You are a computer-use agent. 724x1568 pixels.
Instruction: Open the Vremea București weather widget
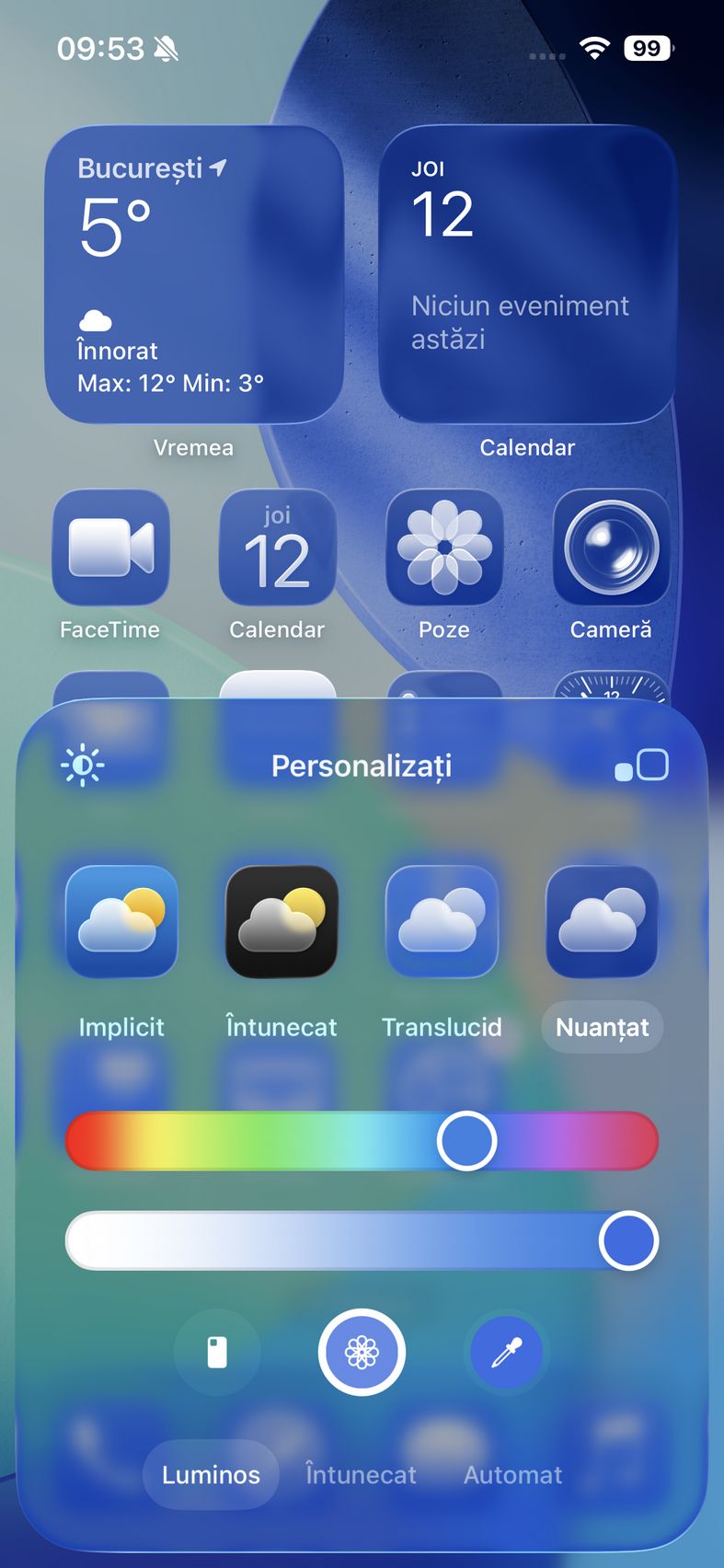tap(194, 274)
